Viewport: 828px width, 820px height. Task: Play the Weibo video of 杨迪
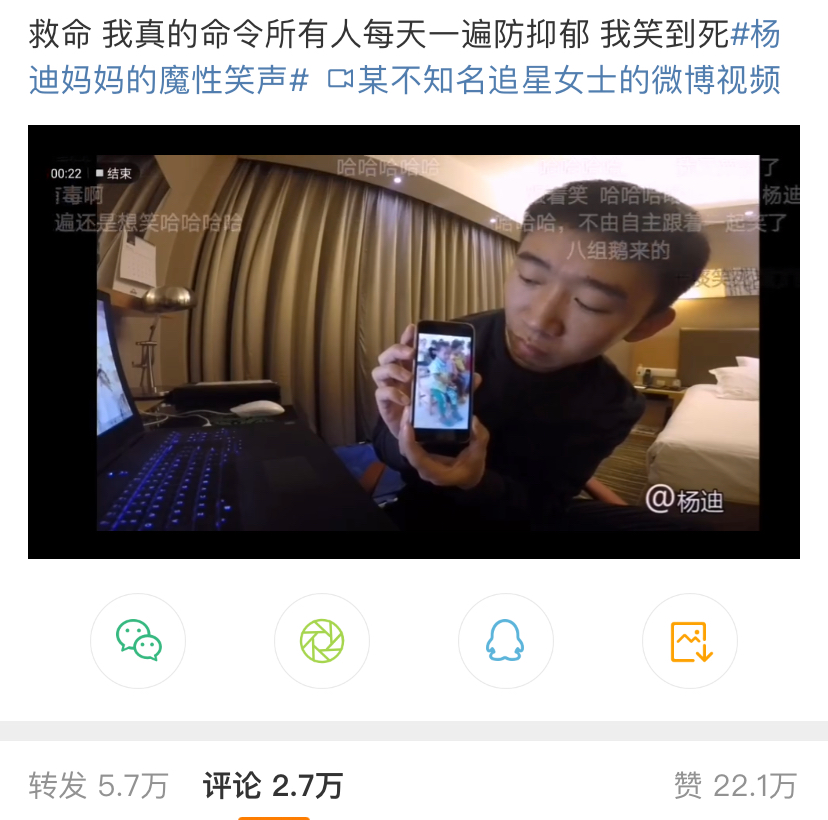[x=413, y=342]
